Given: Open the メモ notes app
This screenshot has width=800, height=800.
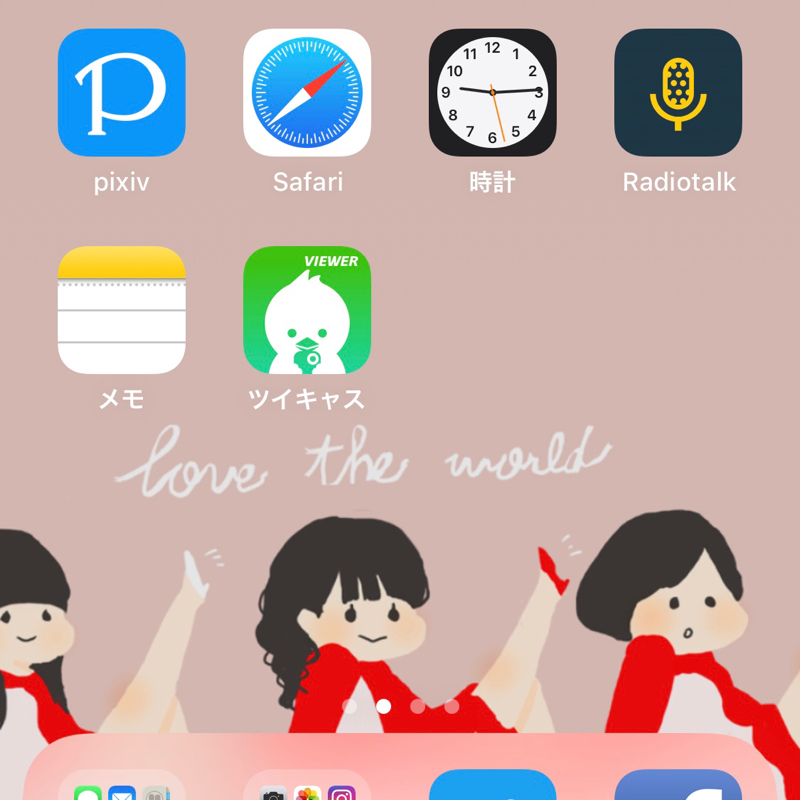Looking at the screenshot, I should [121, 310].
